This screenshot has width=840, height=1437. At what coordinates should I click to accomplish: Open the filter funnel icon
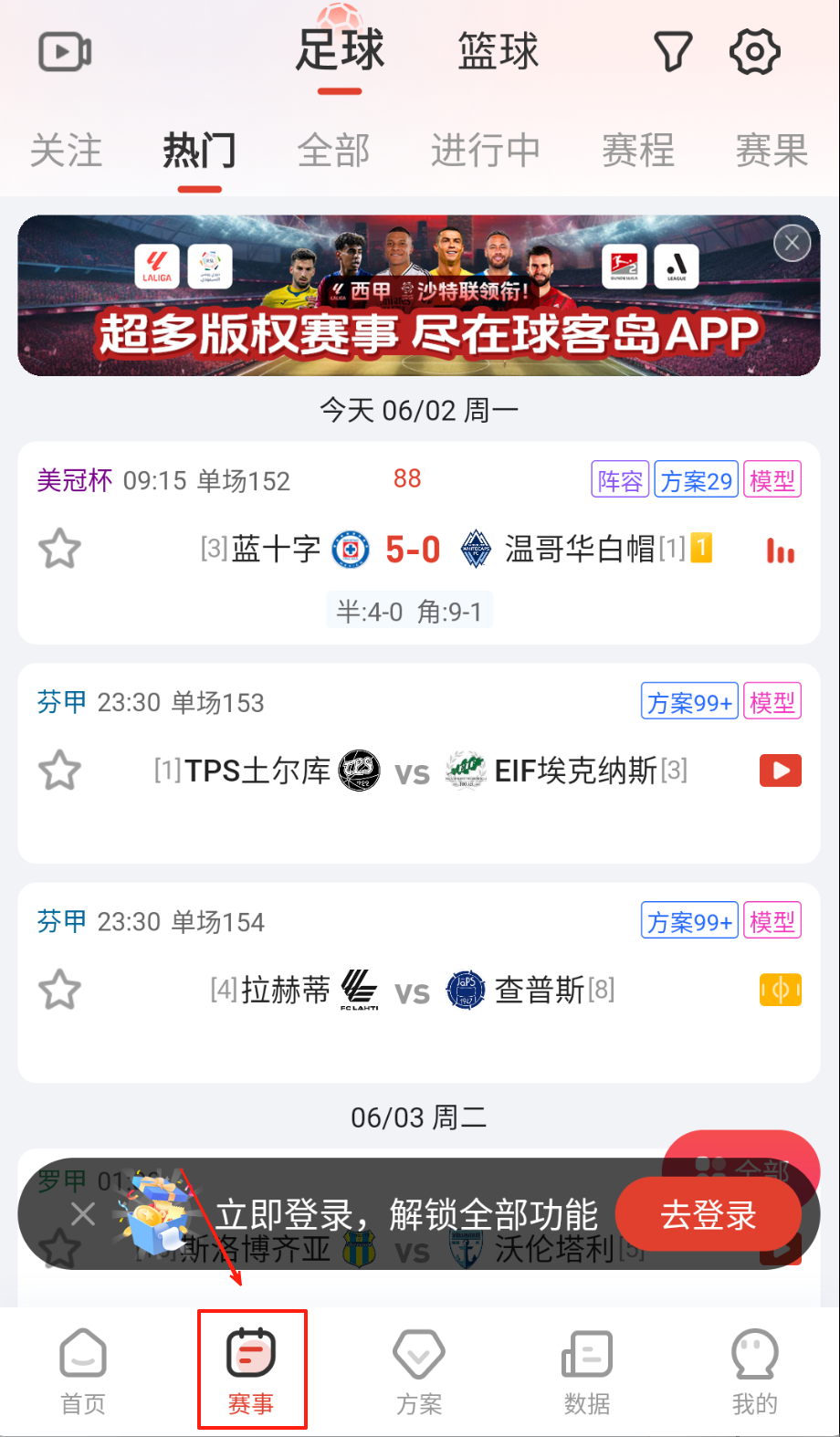tap(673, 52)
